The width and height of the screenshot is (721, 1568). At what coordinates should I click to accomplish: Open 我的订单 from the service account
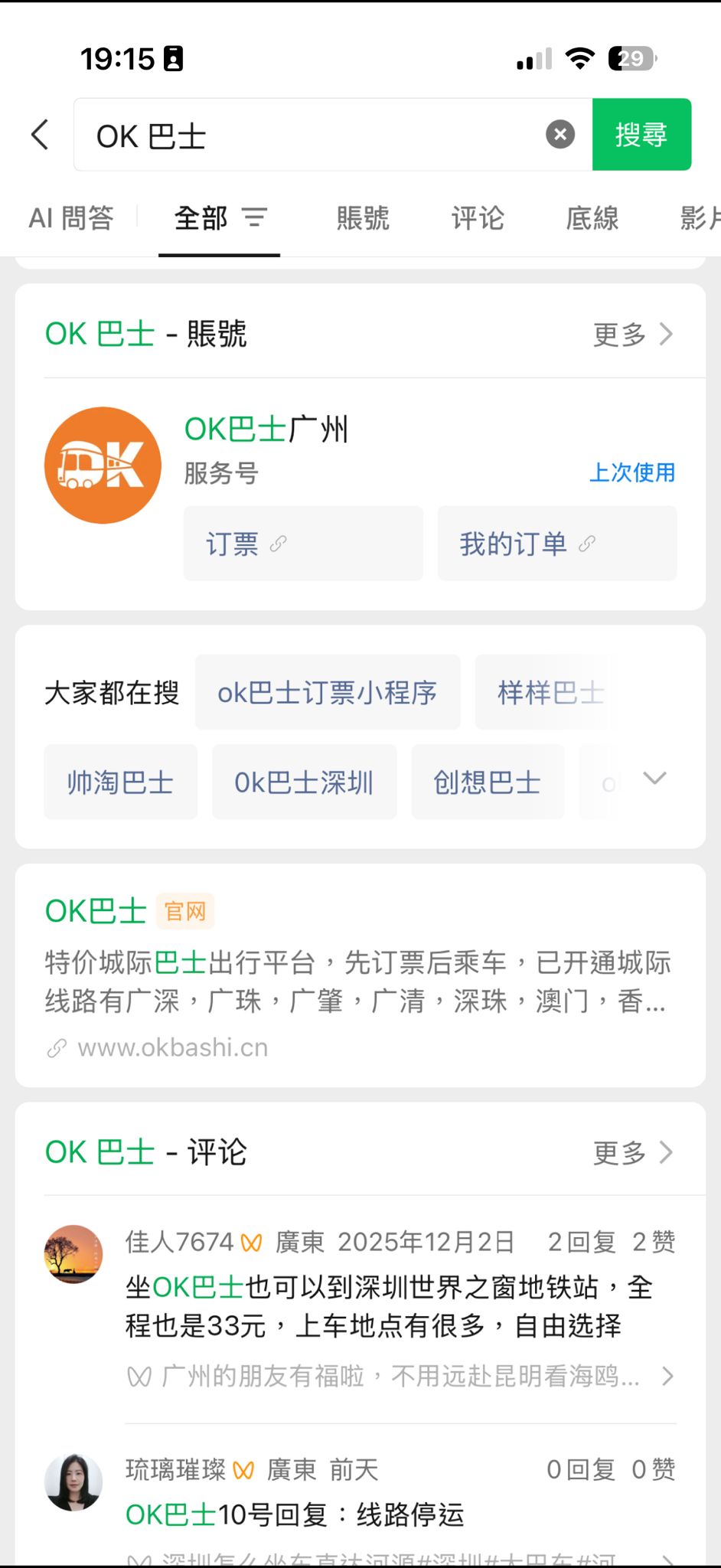pos(556,544)
